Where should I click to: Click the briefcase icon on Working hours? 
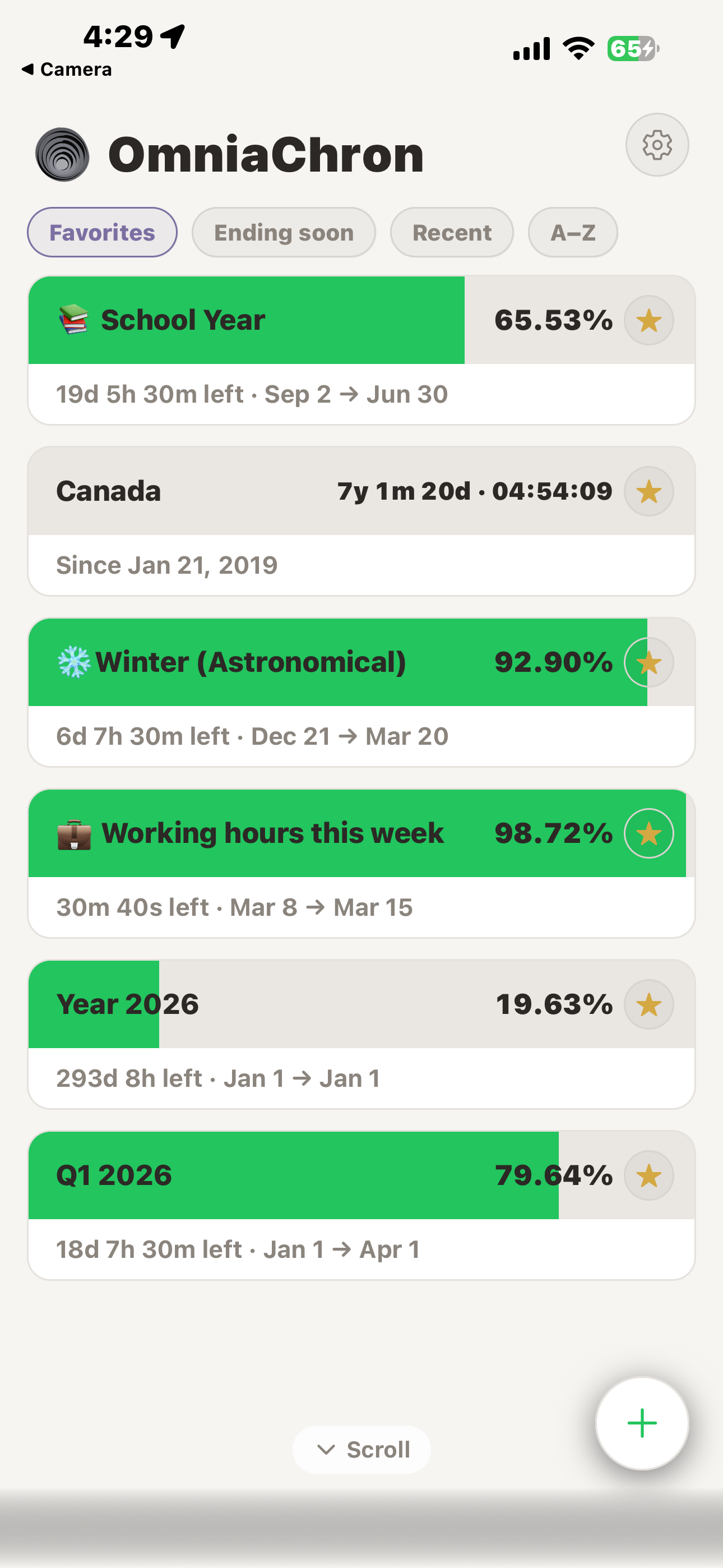(x=73, y=833)
